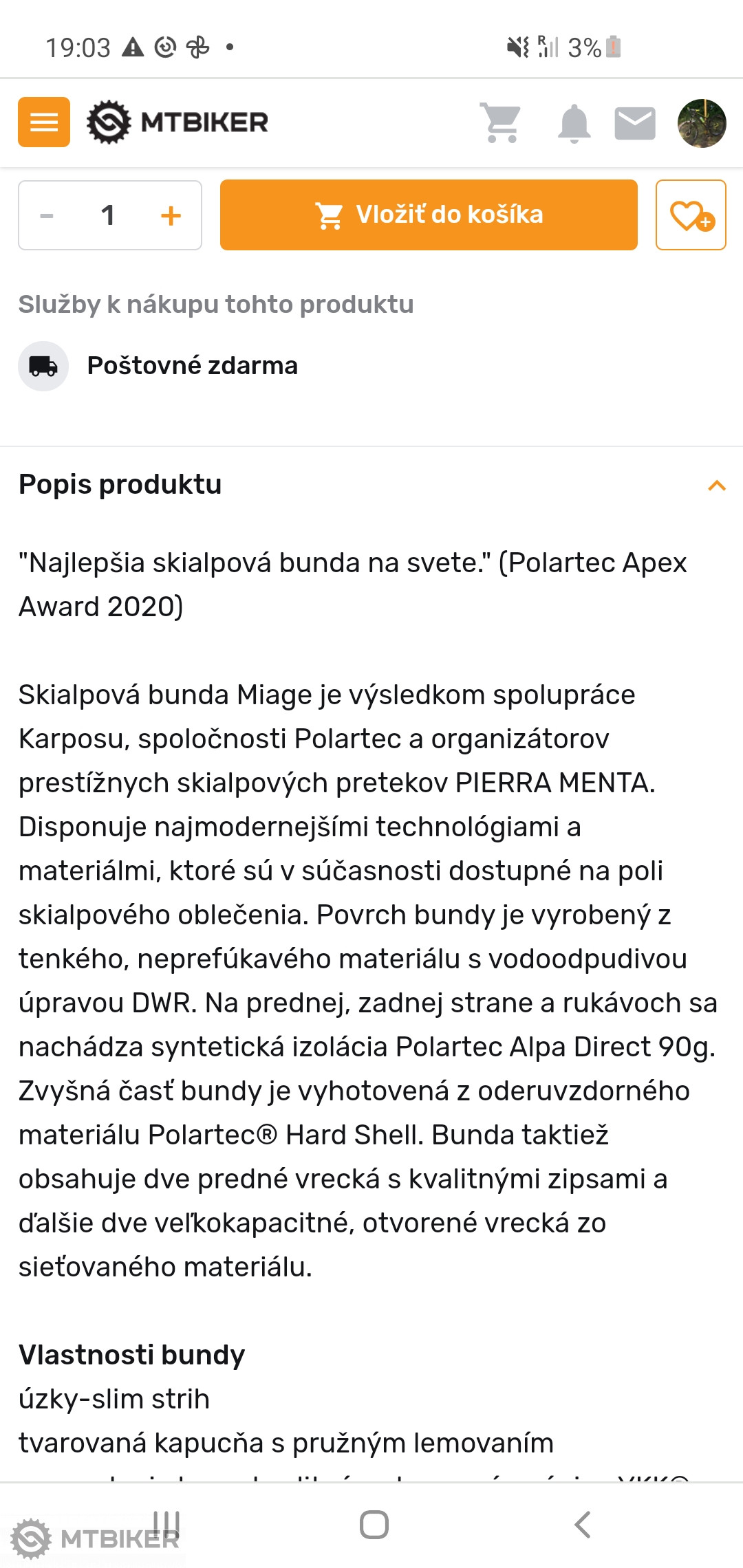Image resolution: width=743 pixels, height=1568 pixels.
Task: Open the Poštovné zdarma service row
Action: click(192, 366)
